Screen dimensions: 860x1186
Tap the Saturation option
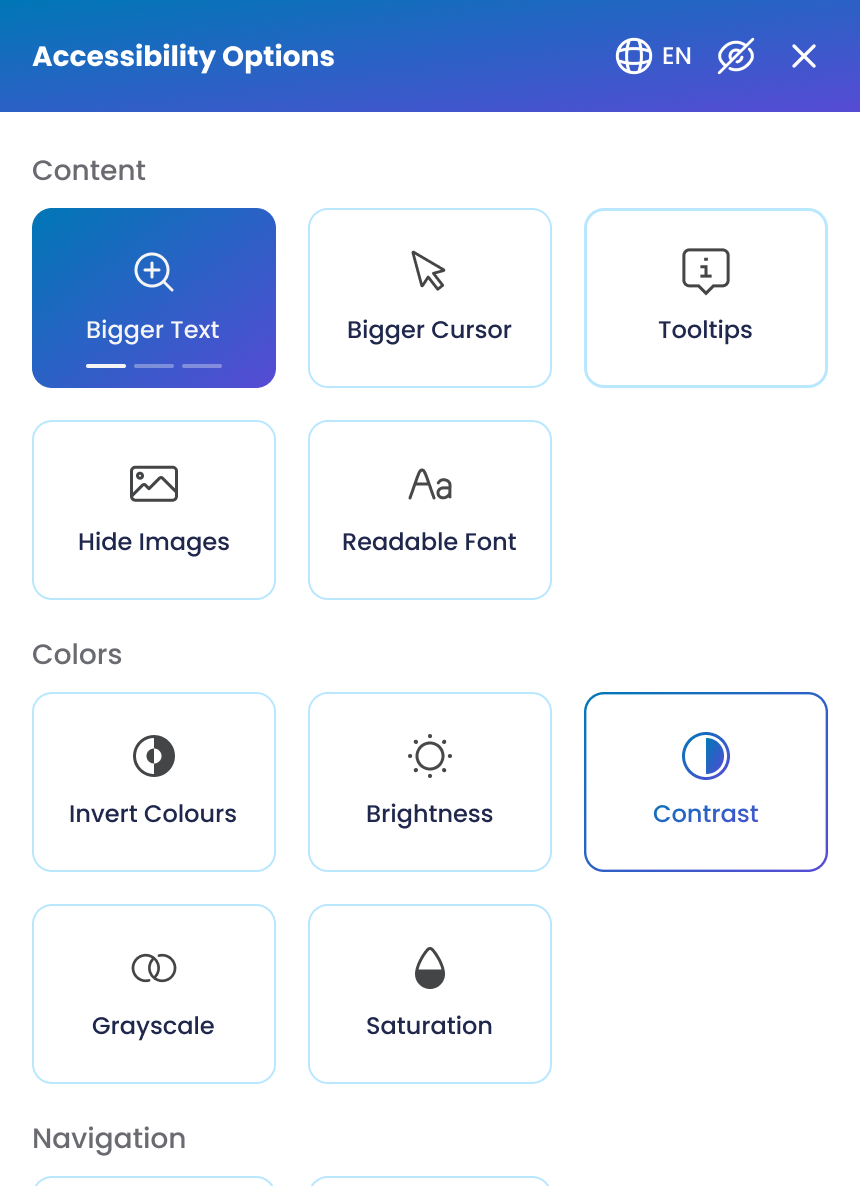point(430,994)
